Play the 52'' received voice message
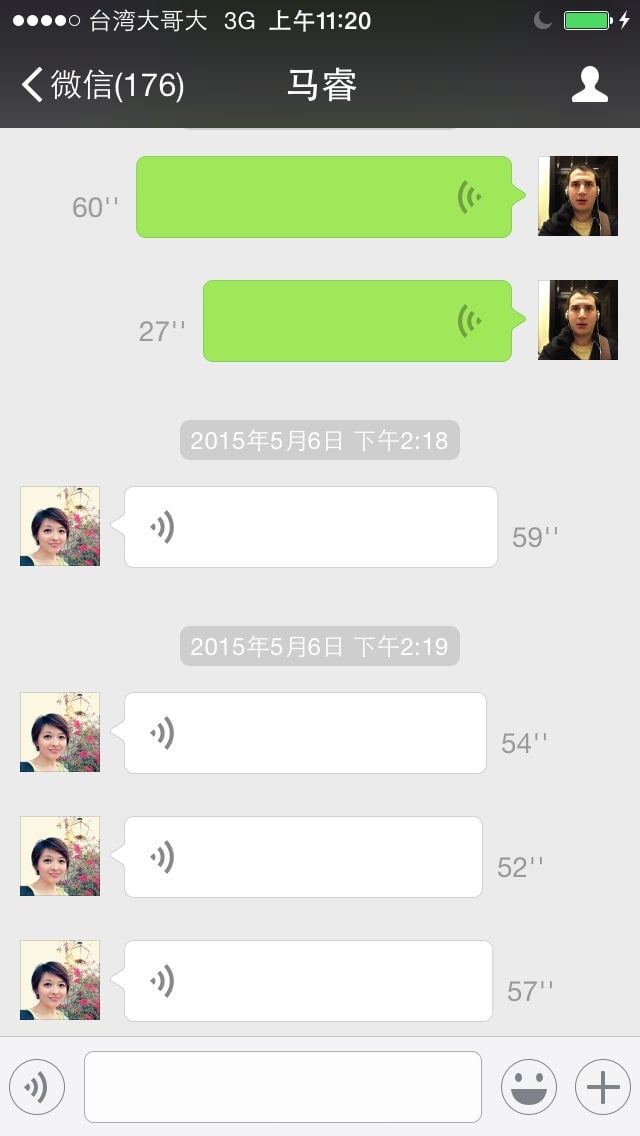The width and height of the screenshot is (640, 1136). point(303,857)
